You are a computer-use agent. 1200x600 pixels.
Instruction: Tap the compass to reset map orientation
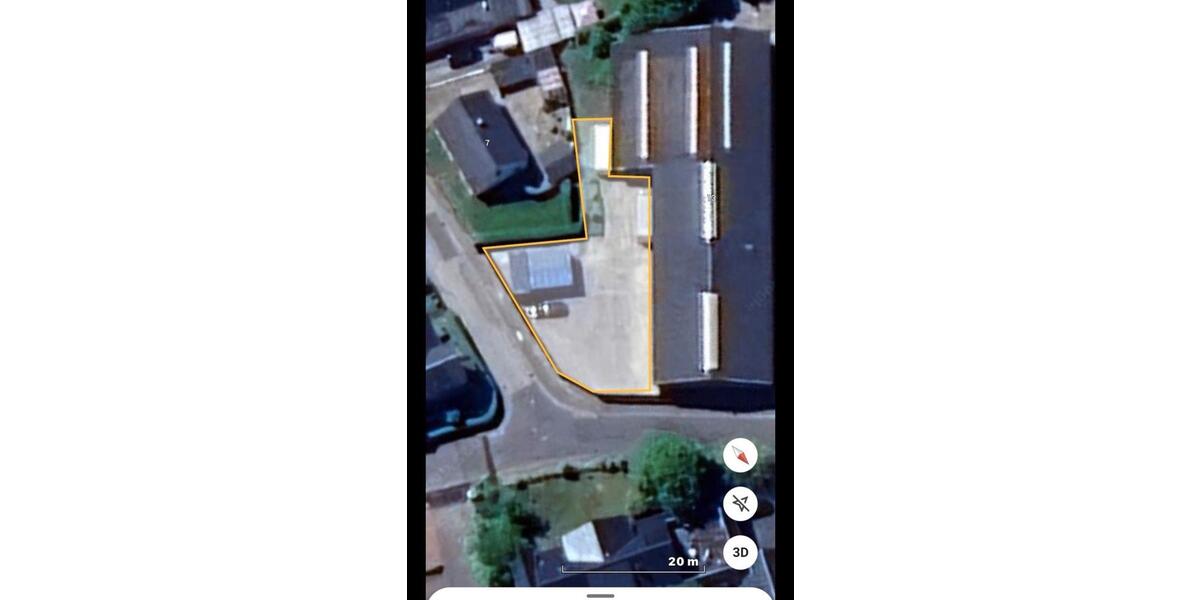740,456
